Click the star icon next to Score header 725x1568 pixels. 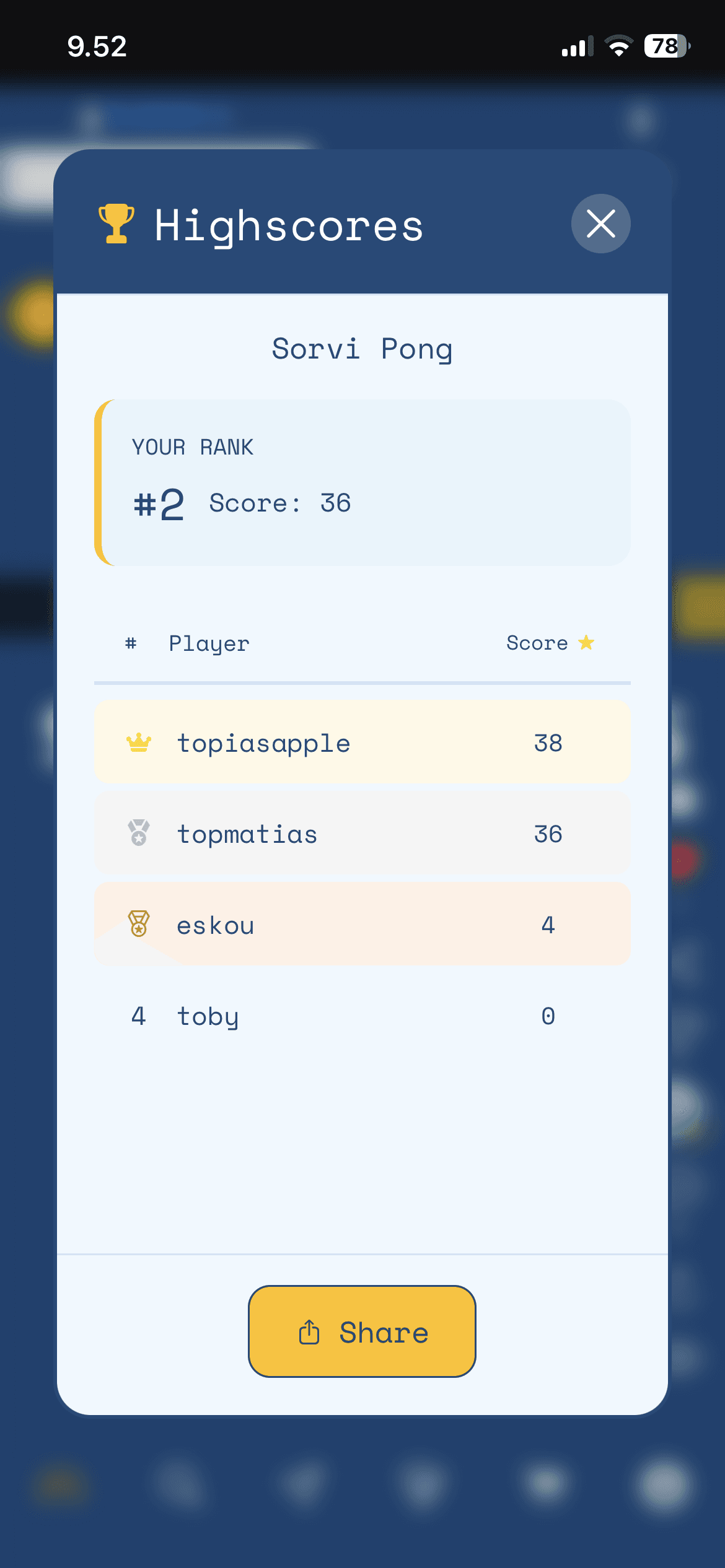[586, 643]
